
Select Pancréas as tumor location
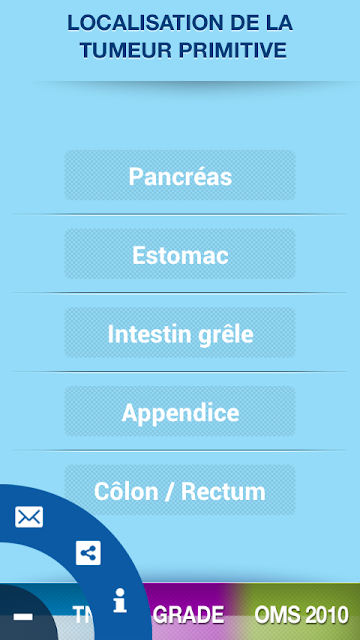point(180,176)
